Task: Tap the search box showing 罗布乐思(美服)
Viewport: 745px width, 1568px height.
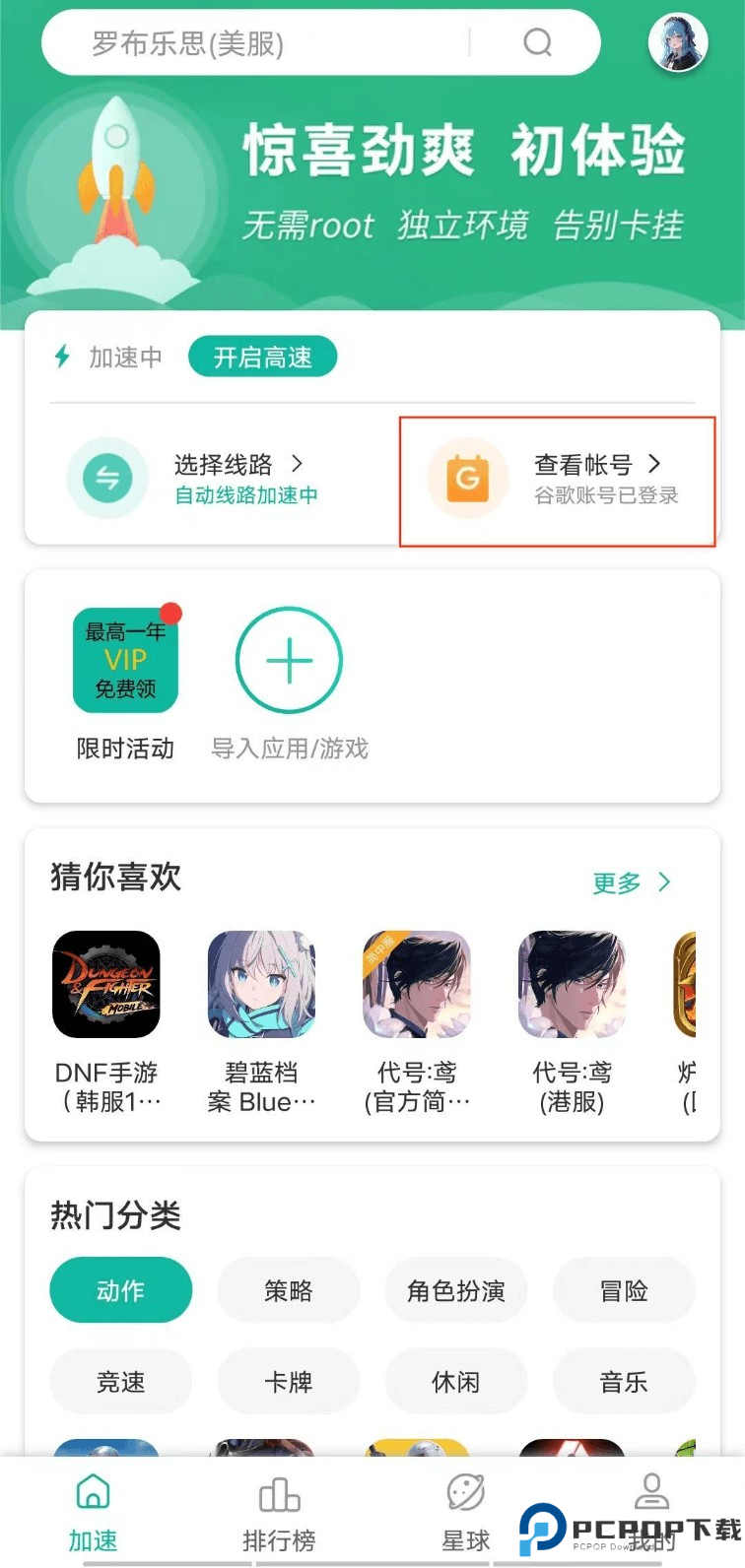Action: point(320,42)
